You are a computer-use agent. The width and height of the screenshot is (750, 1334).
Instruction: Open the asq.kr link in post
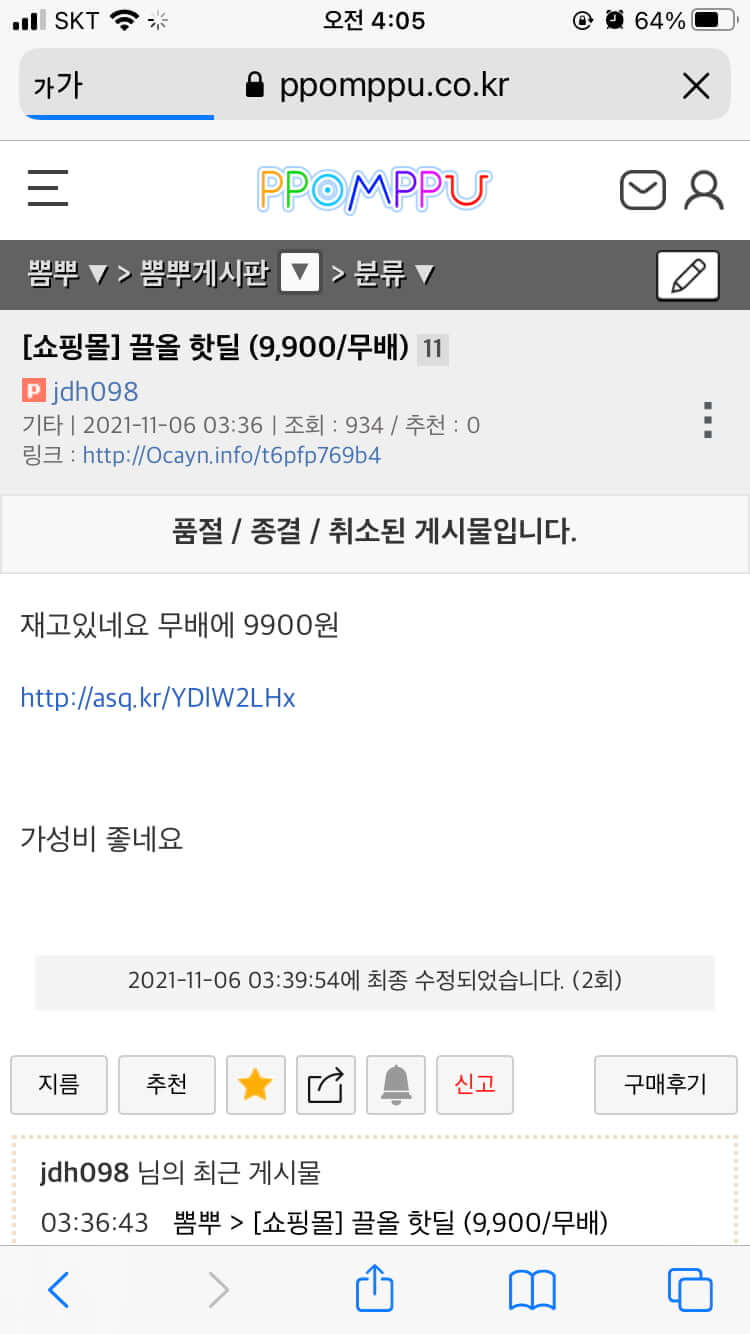pos(158,697)
